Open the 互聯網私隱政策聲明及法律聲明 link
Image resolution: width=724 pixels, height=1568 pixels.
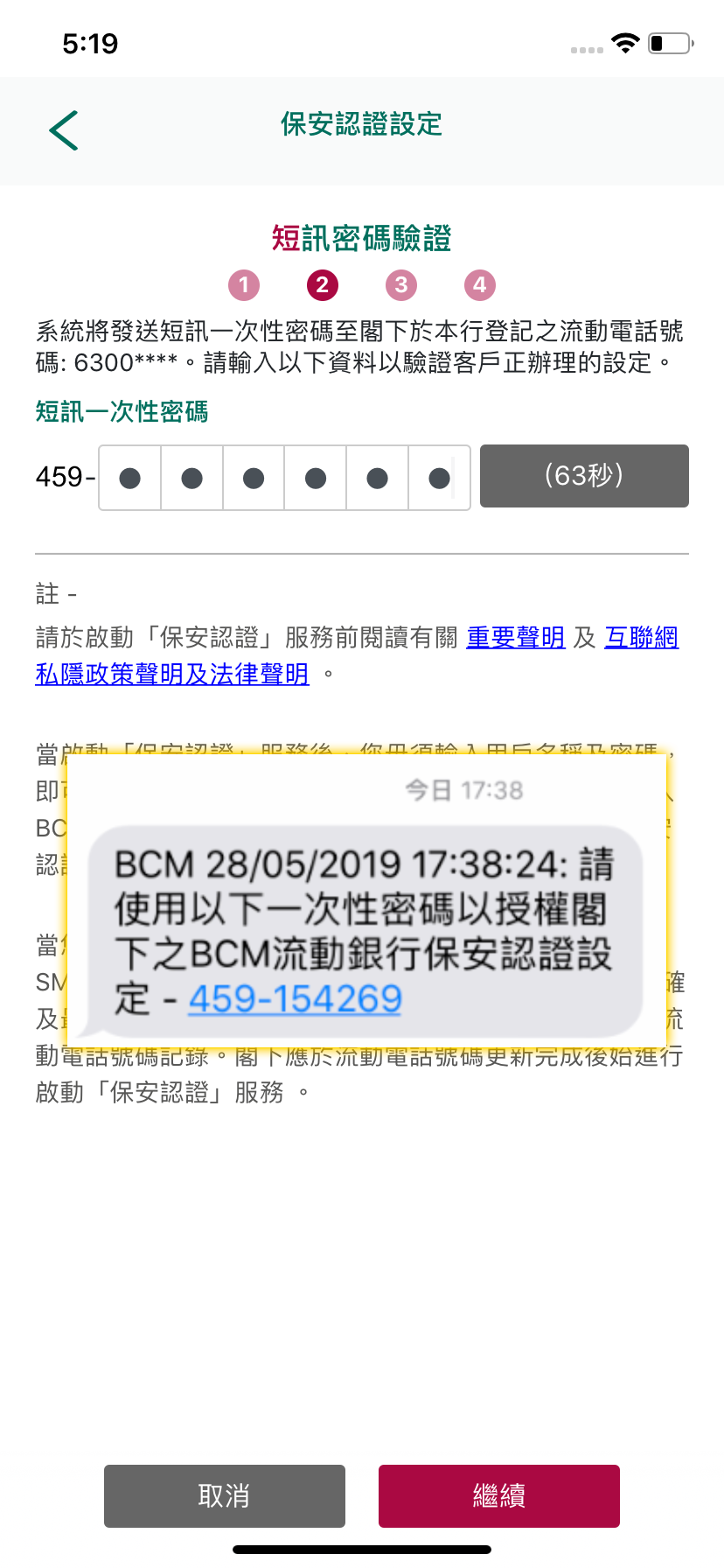tap(172, 674)
